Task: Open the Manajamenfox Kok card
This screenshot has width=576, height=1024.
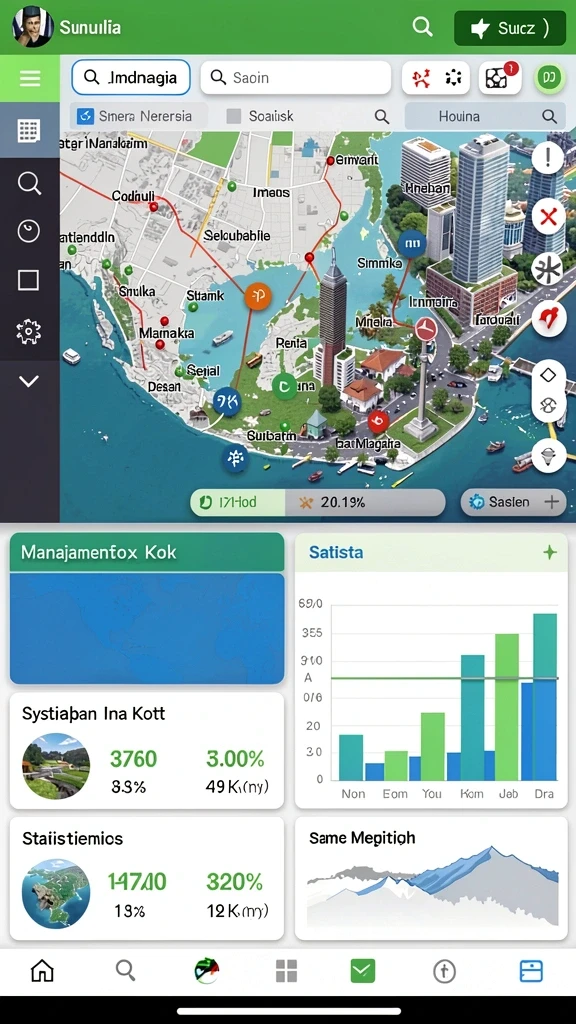Action: click(147, 608)
